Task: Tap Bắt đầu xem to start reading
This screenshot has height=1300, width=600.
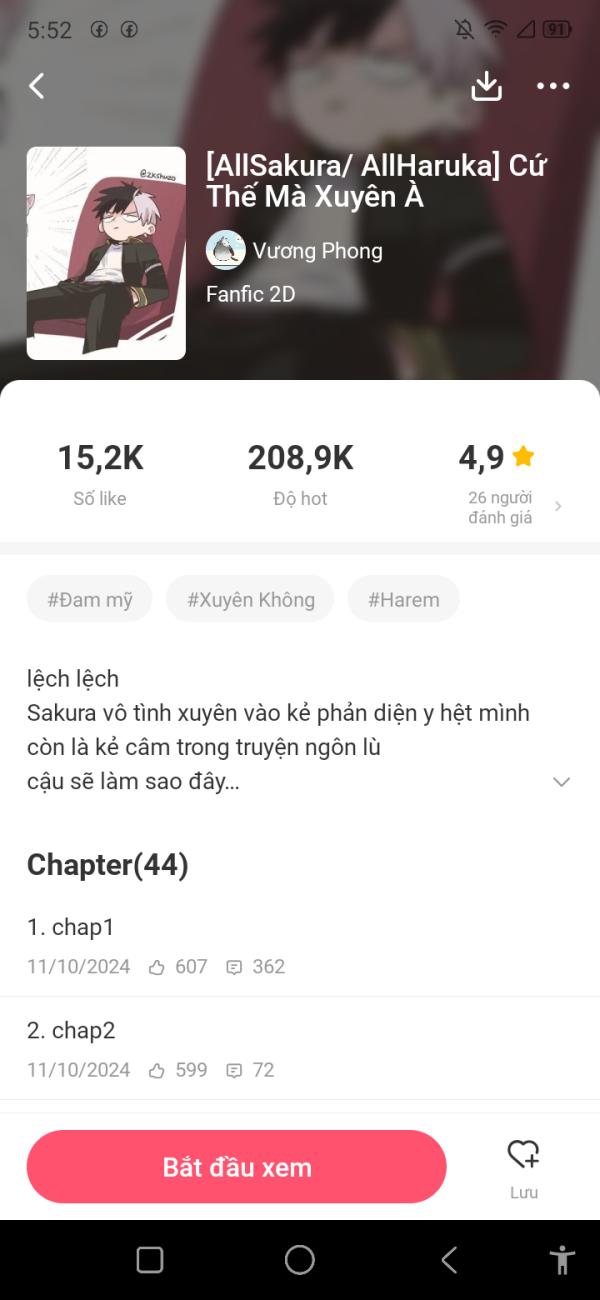Action: tap(237, 1167)
